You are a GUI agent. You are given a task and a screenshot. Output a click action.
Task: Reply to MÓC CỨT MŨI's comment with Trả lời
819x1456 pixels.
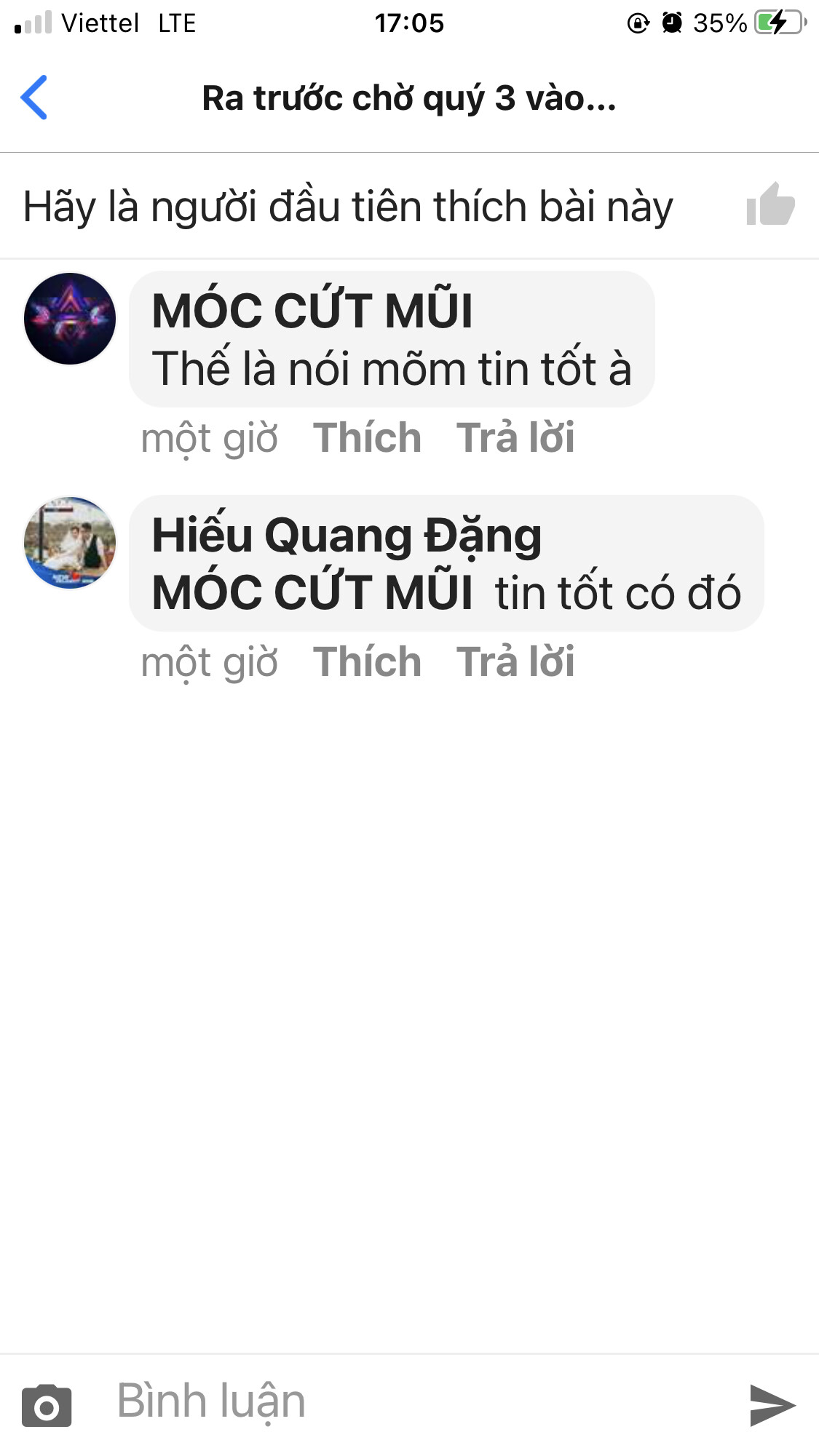(515, 438)
